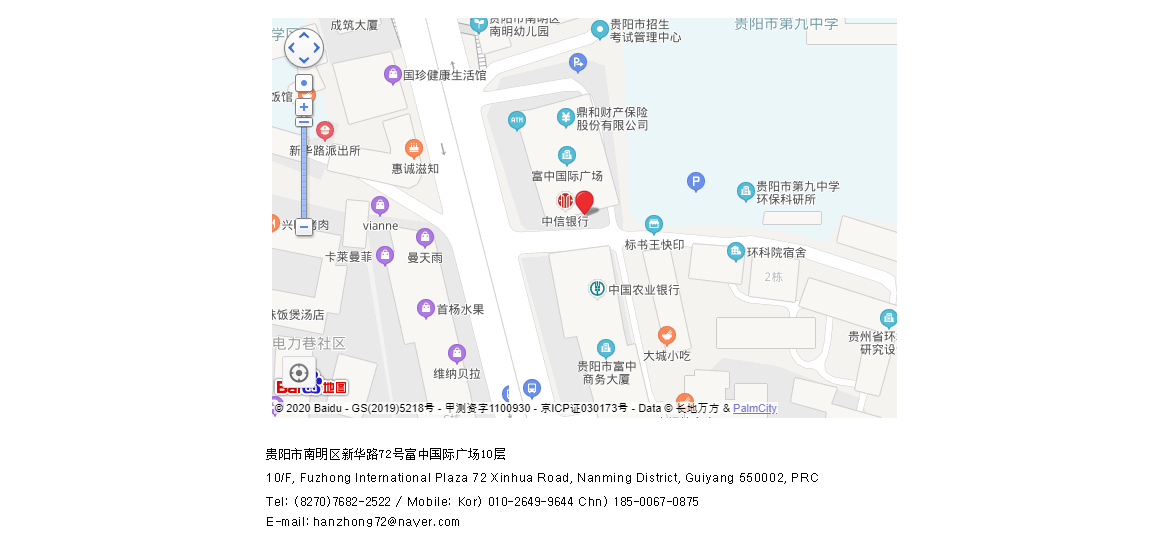Zoom out with the minus button
This screenshot has height=550, width=1170.
(304, 227)
